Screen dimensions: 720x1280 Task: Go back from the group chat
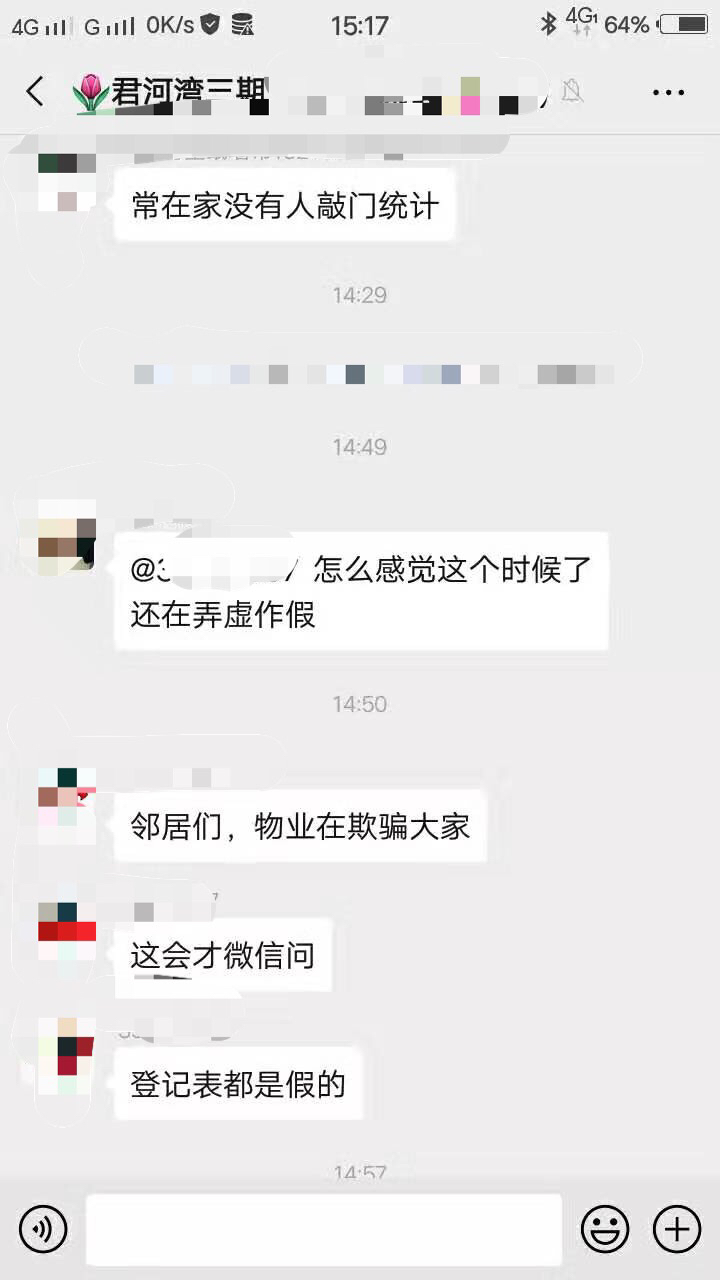35,92
